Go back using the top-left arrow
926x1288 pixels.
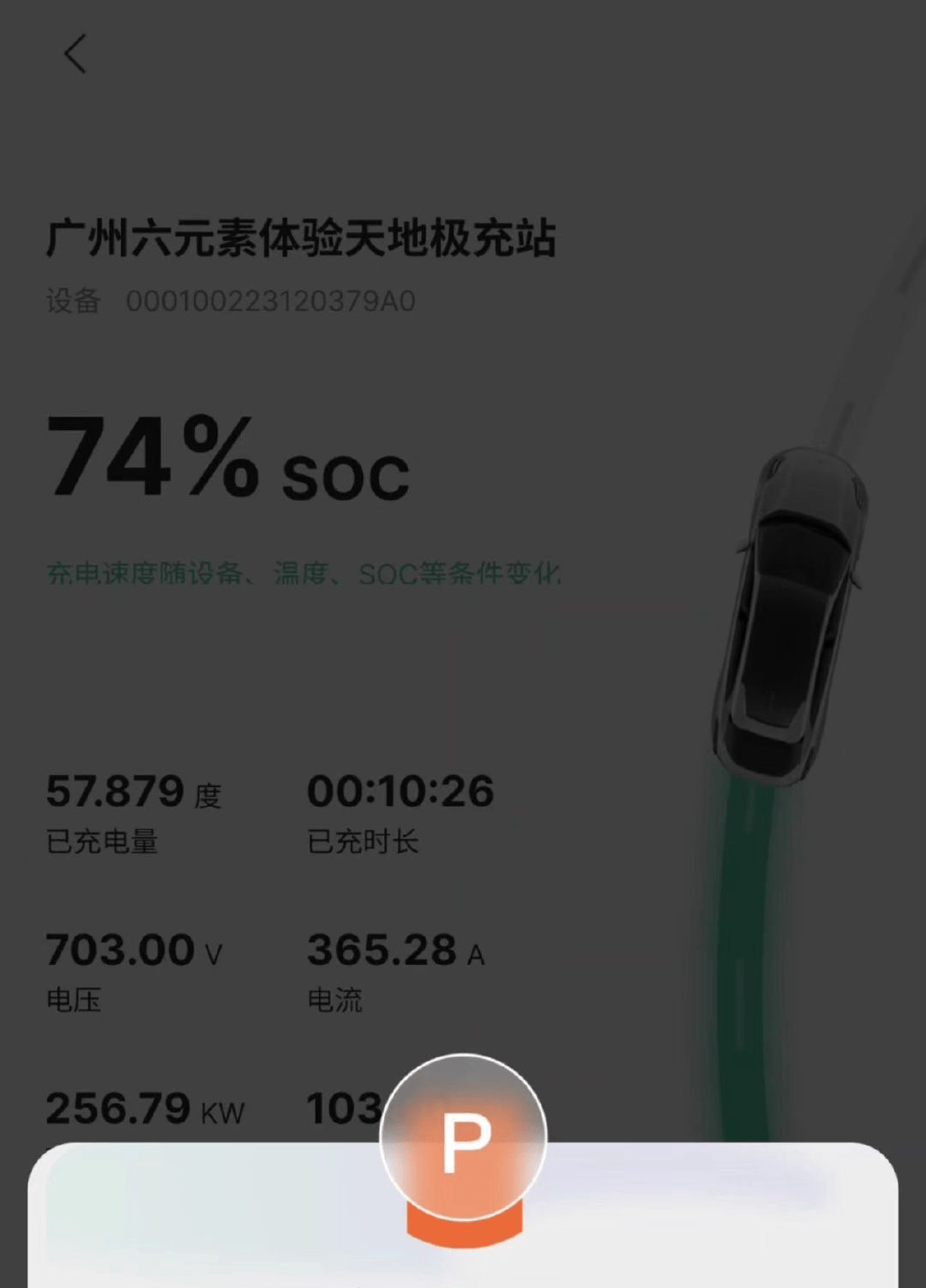tap(75, 54)
